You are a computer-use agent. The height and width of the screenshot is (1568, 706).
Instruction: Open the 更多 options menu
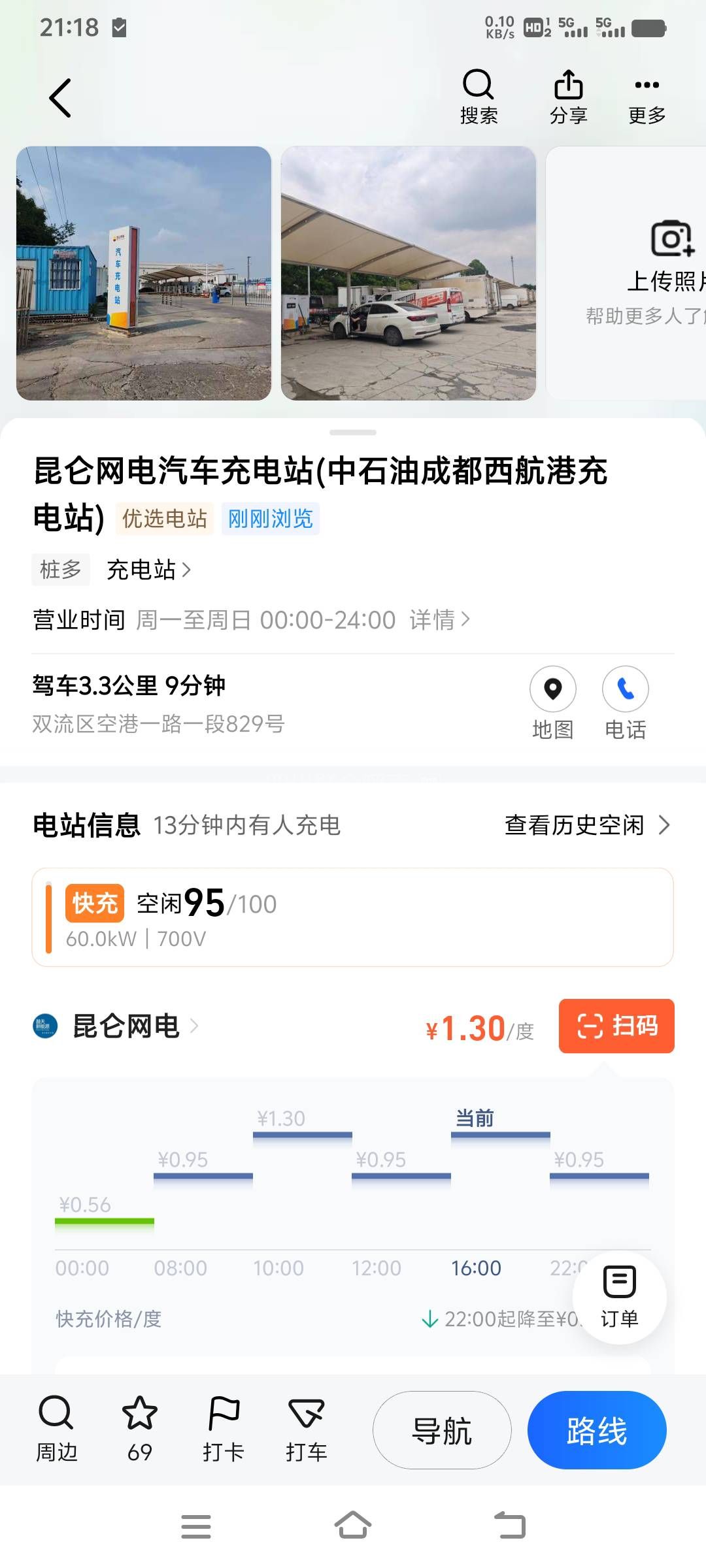click(x=647, y=97)
